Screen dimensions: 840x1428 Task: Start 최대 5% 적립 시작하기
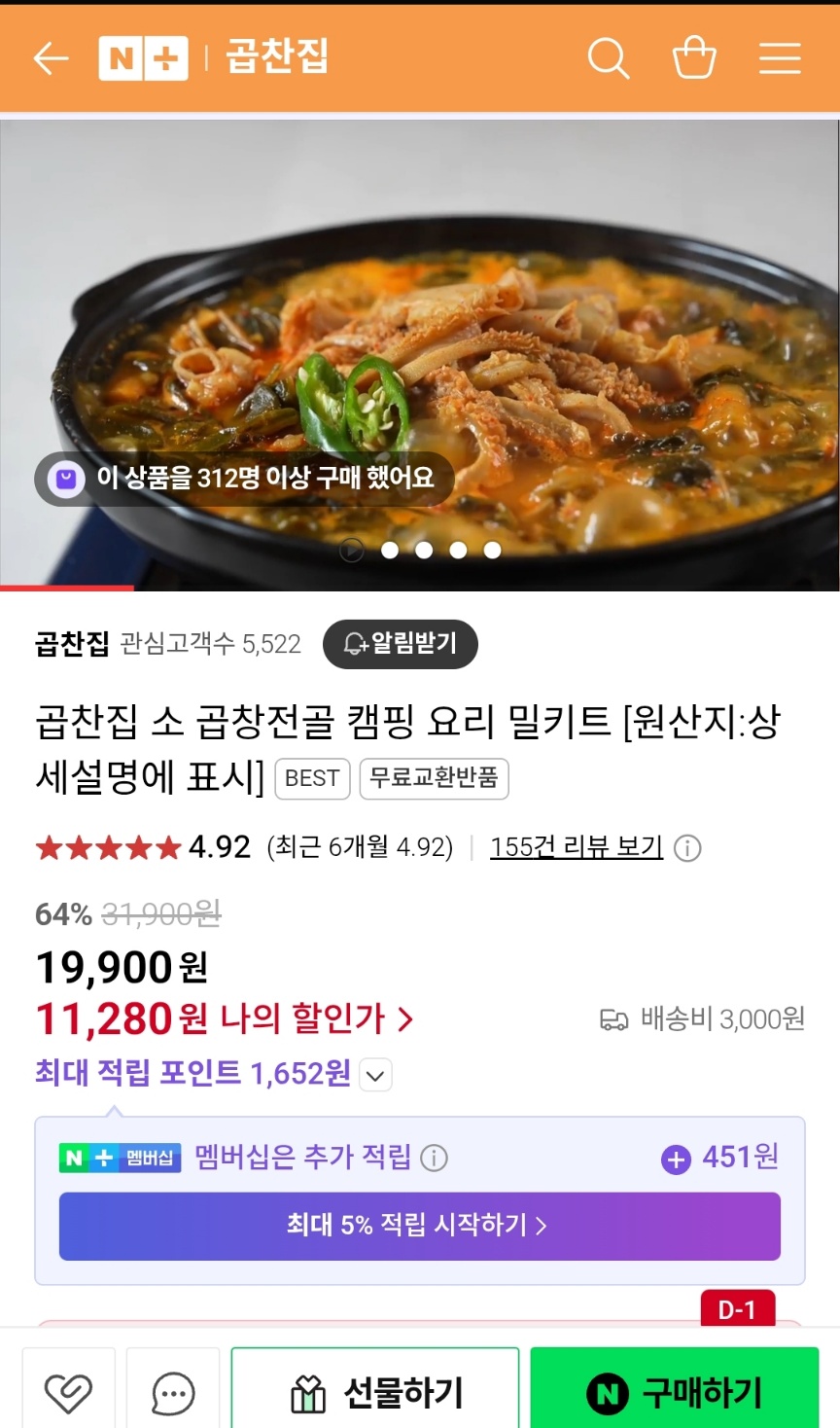pyautogui.click(x=419, y=1226)
